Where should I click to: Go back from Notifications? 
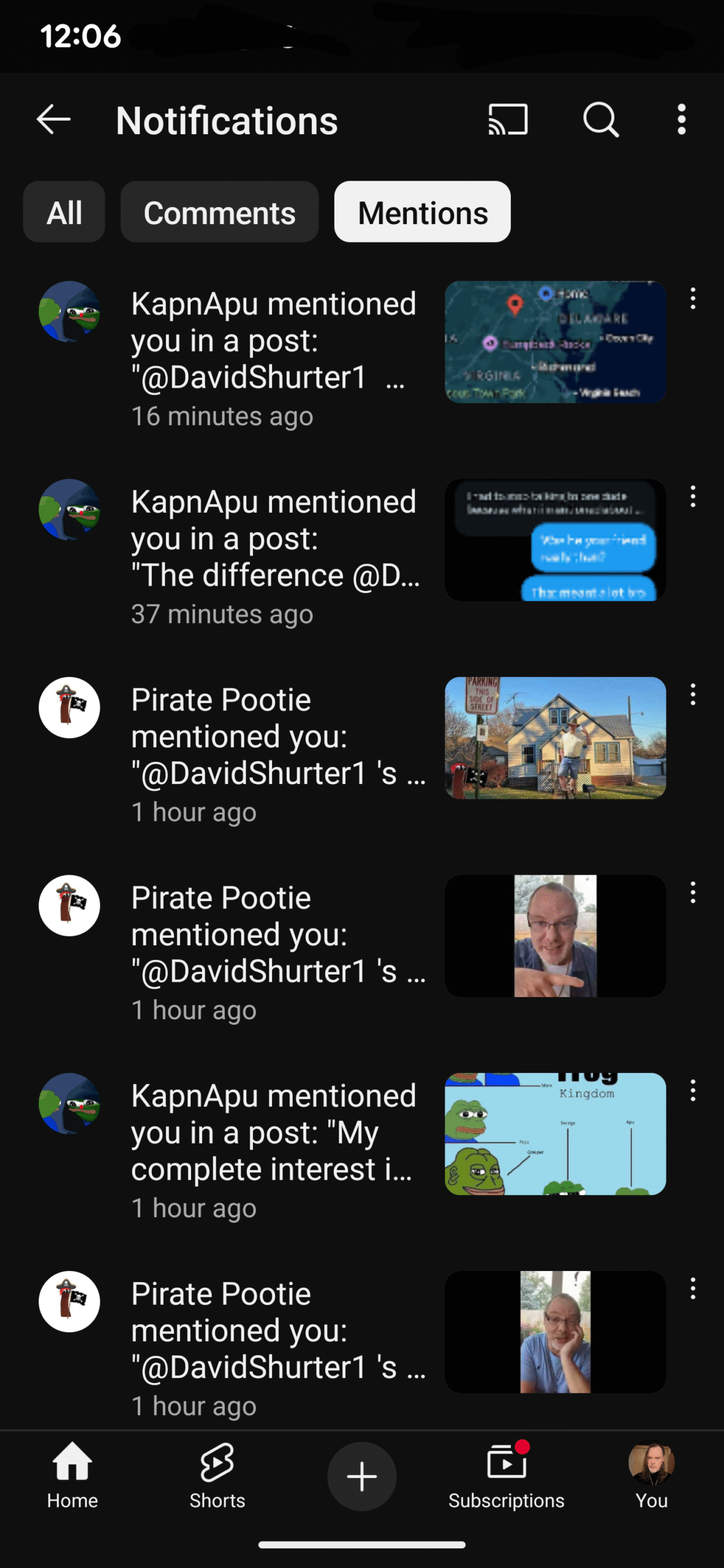[54, 119]
